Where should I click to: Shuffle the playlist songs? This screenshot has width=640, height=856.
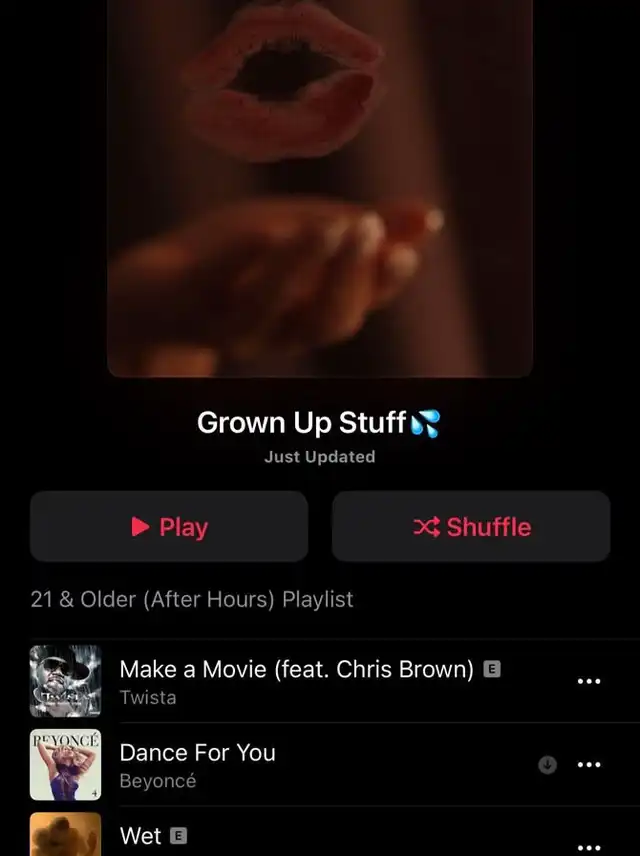[471, 527]
